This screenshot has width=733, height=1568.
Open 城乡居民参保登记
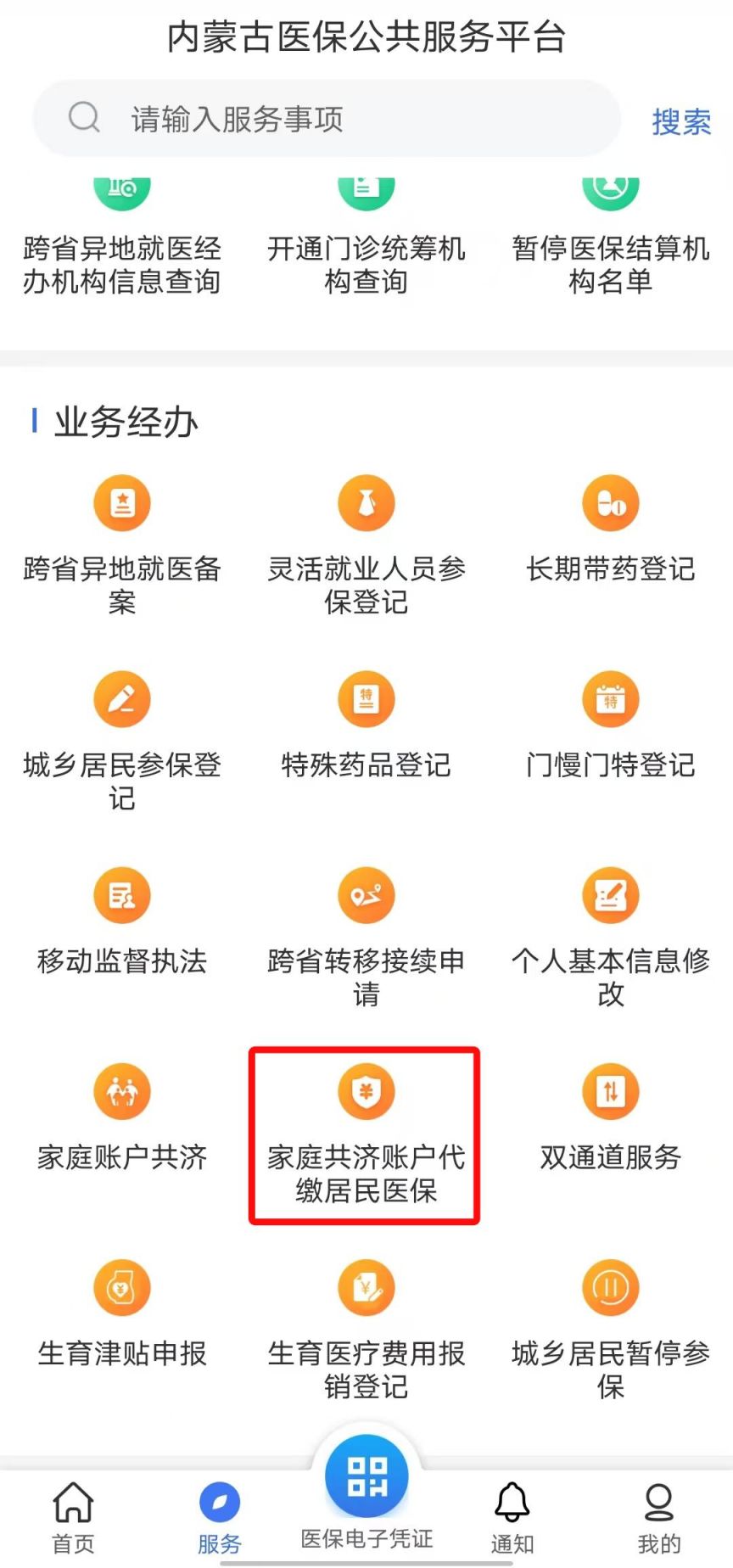click(x=122, y=730)
